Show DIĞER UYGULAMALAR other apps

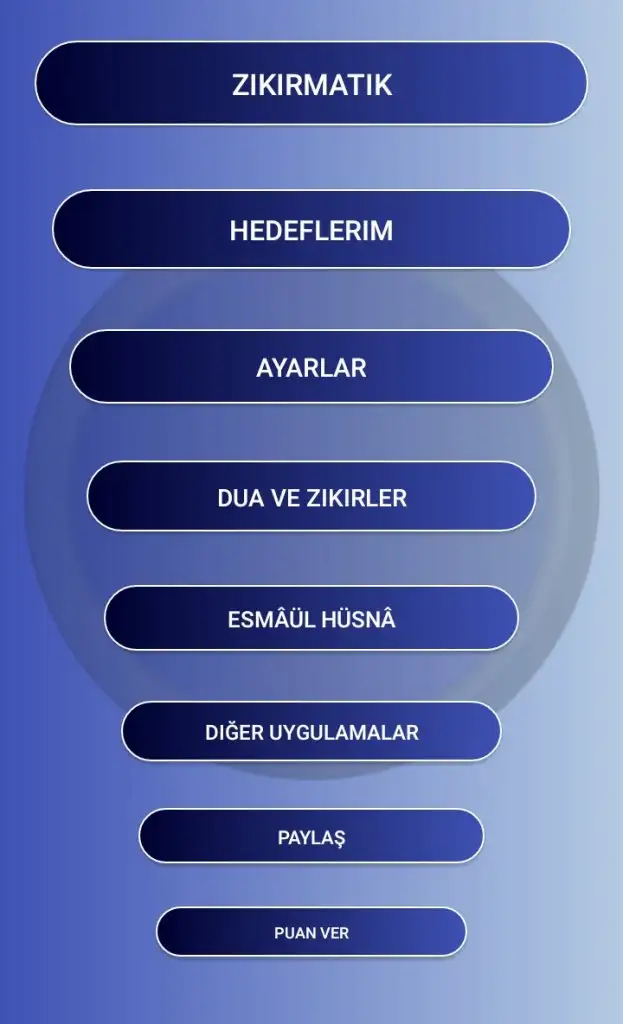tap(311, 732)
